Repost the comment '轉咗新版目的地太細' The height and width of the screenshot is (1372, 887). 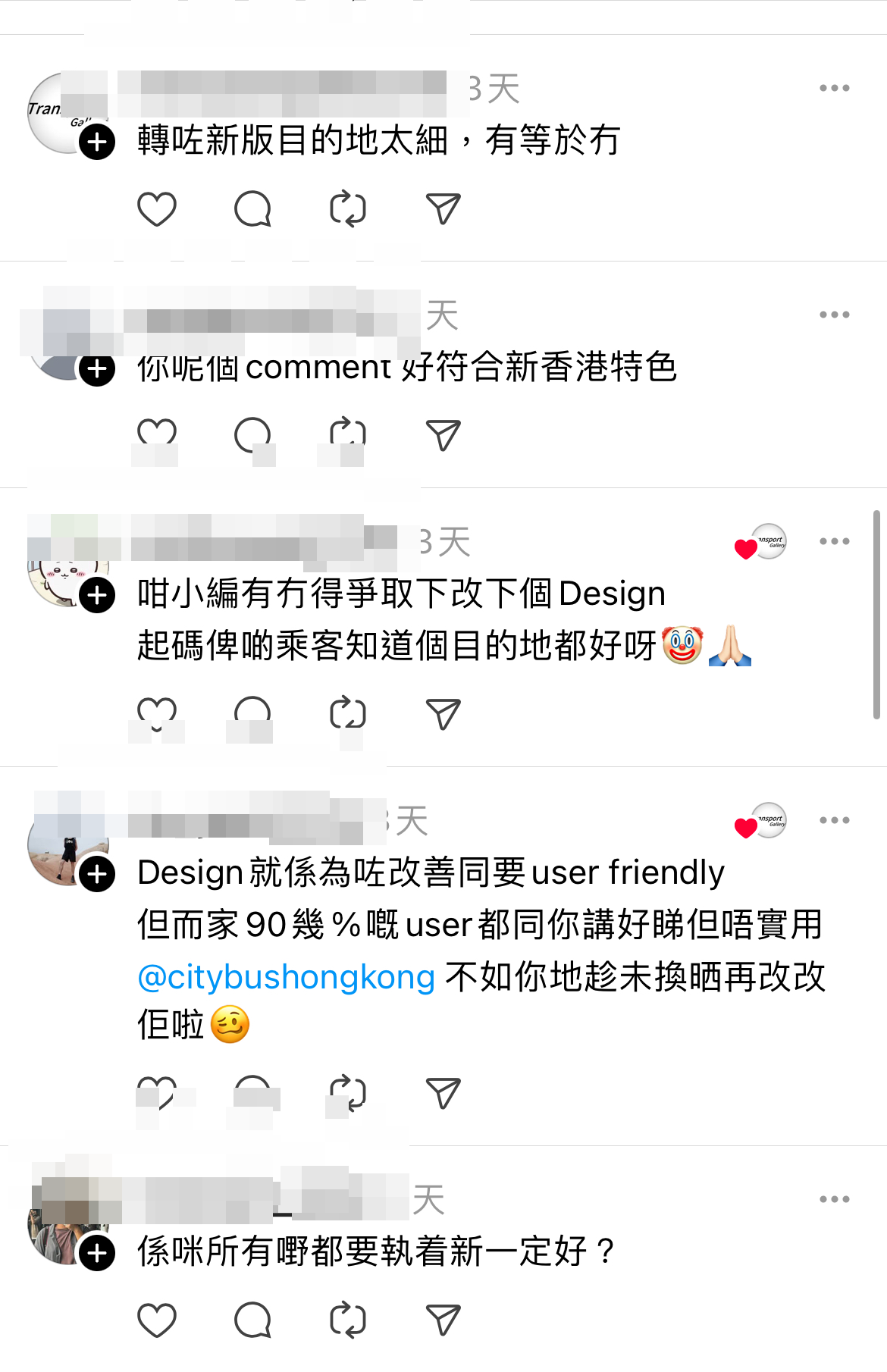tap(348, 209)
